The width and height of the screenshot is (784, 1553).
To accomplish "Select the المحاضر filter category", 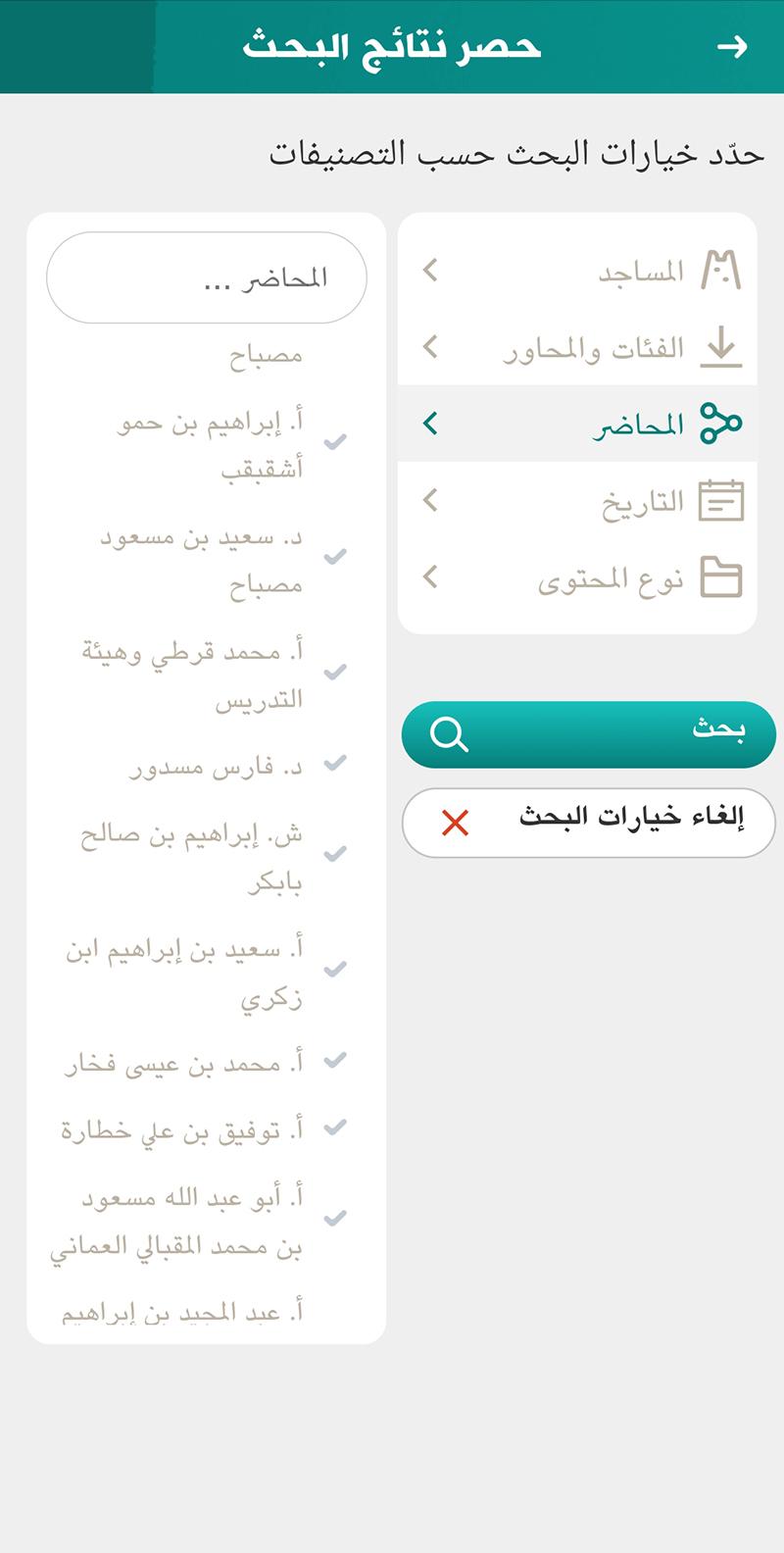I will pos(578,424).
